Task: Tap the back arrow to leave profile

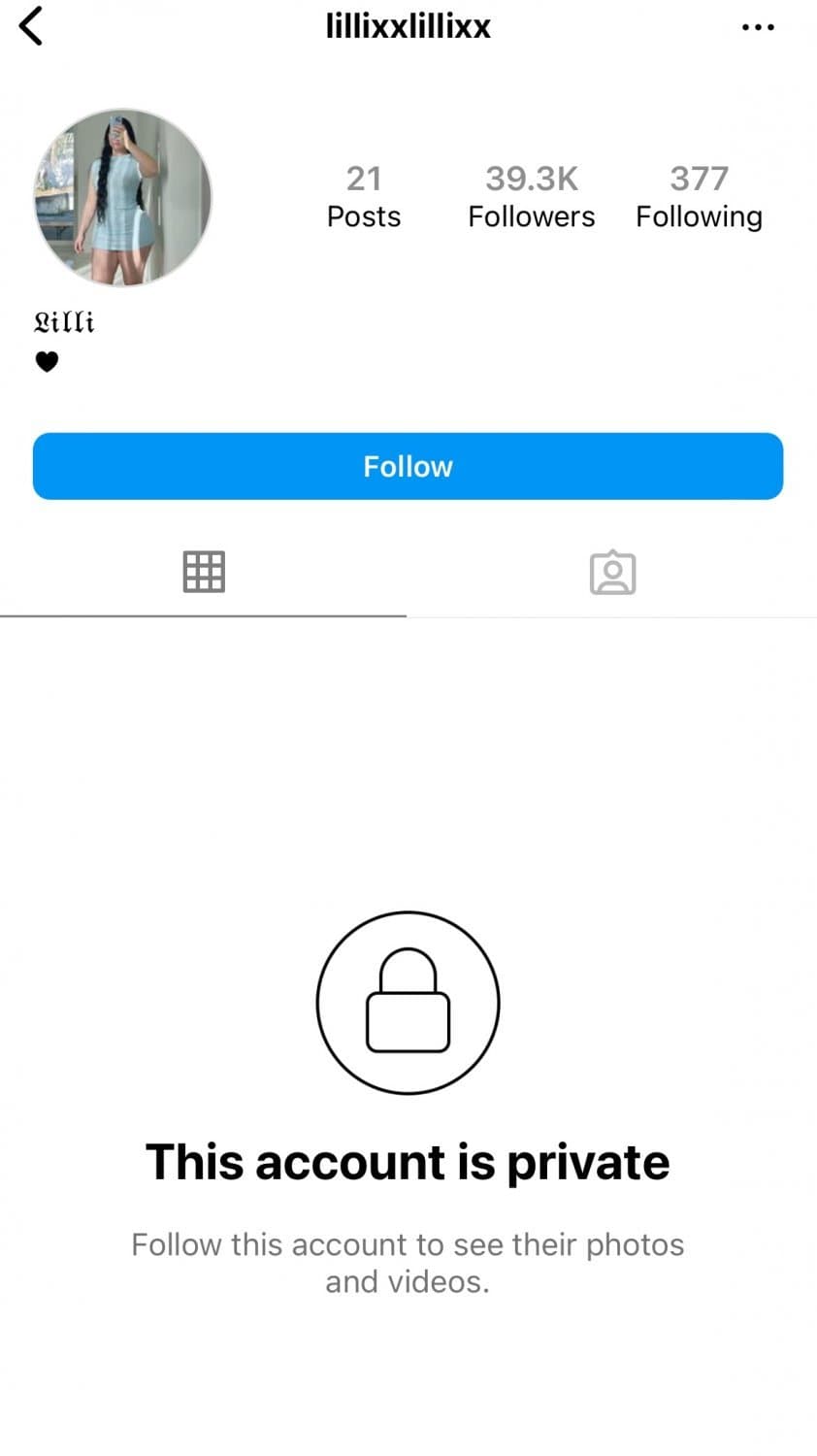Action: [32, 26]
